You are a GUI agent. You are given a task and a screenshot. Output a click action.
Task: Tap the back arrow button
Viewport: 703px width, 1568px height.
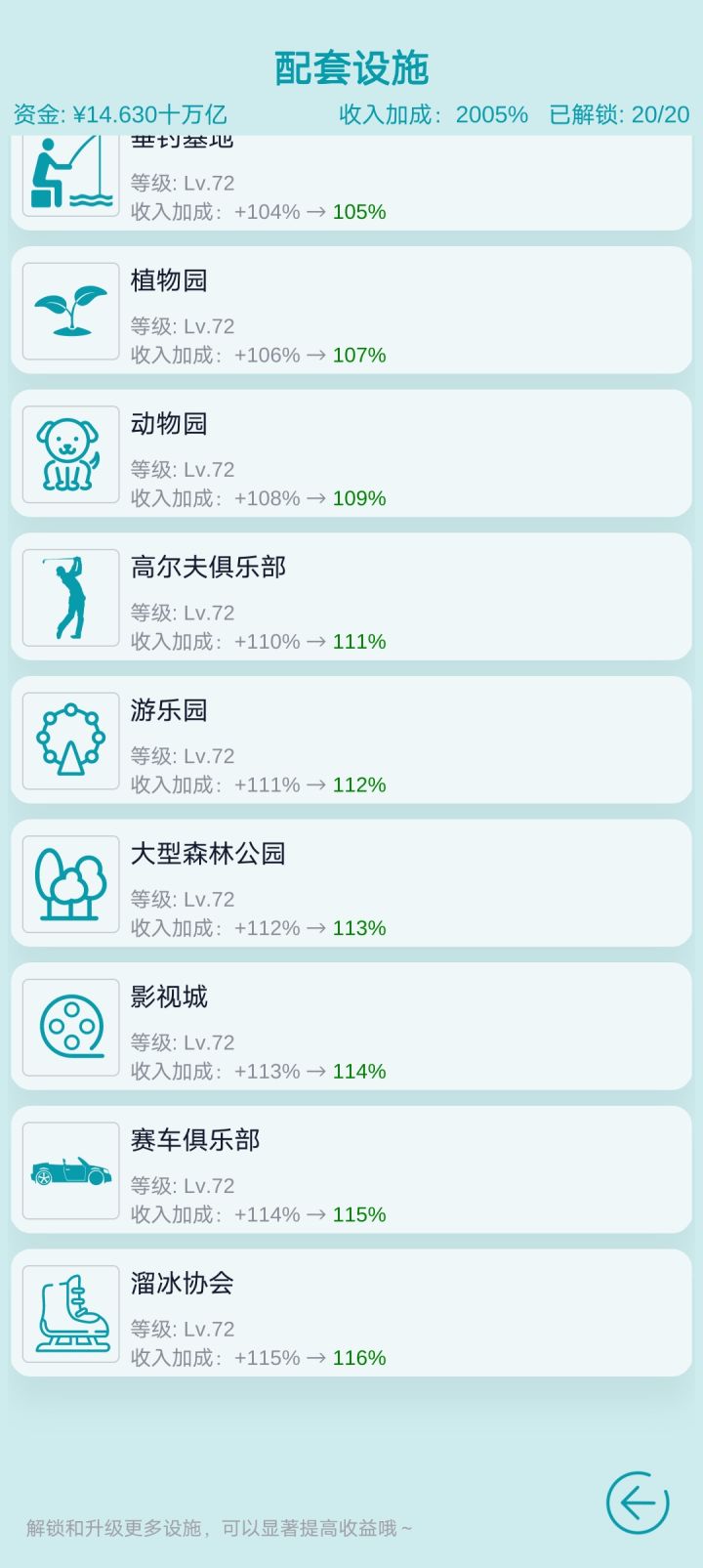(x=637, y=1502)
